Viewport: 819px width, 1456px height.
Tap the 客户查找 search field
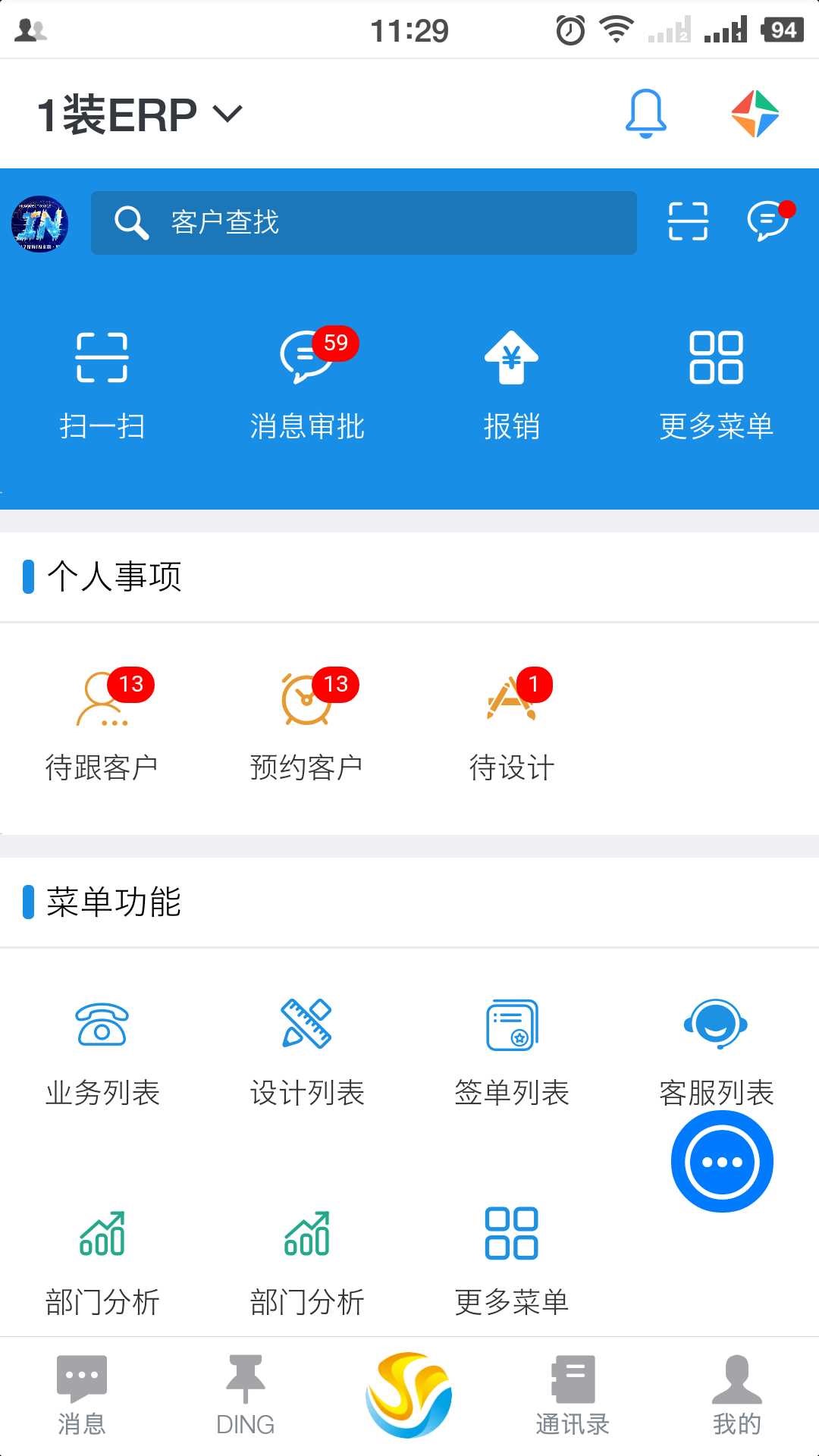(364, 223)
